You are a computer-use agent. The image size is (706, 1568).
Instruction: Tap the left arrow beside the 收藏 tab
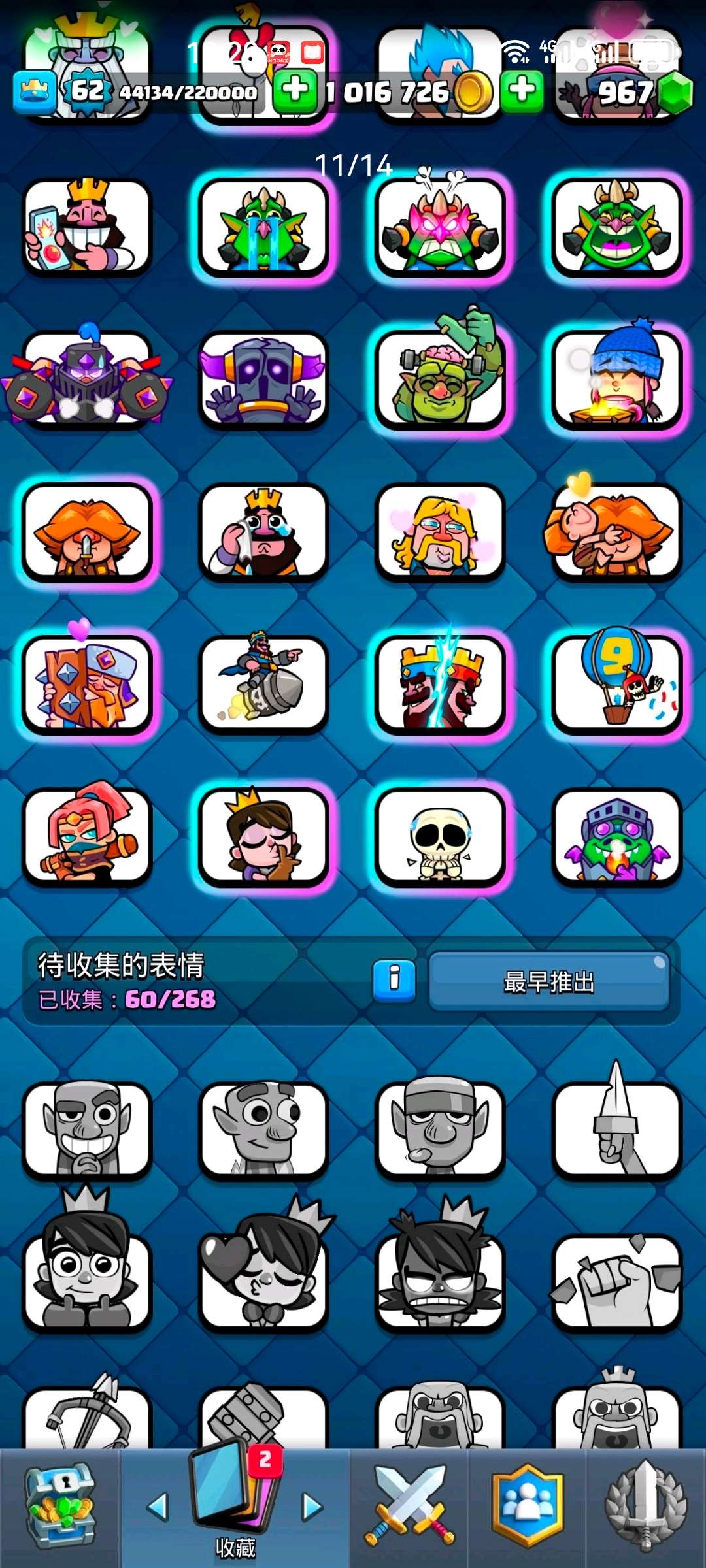click(158, 1506)
